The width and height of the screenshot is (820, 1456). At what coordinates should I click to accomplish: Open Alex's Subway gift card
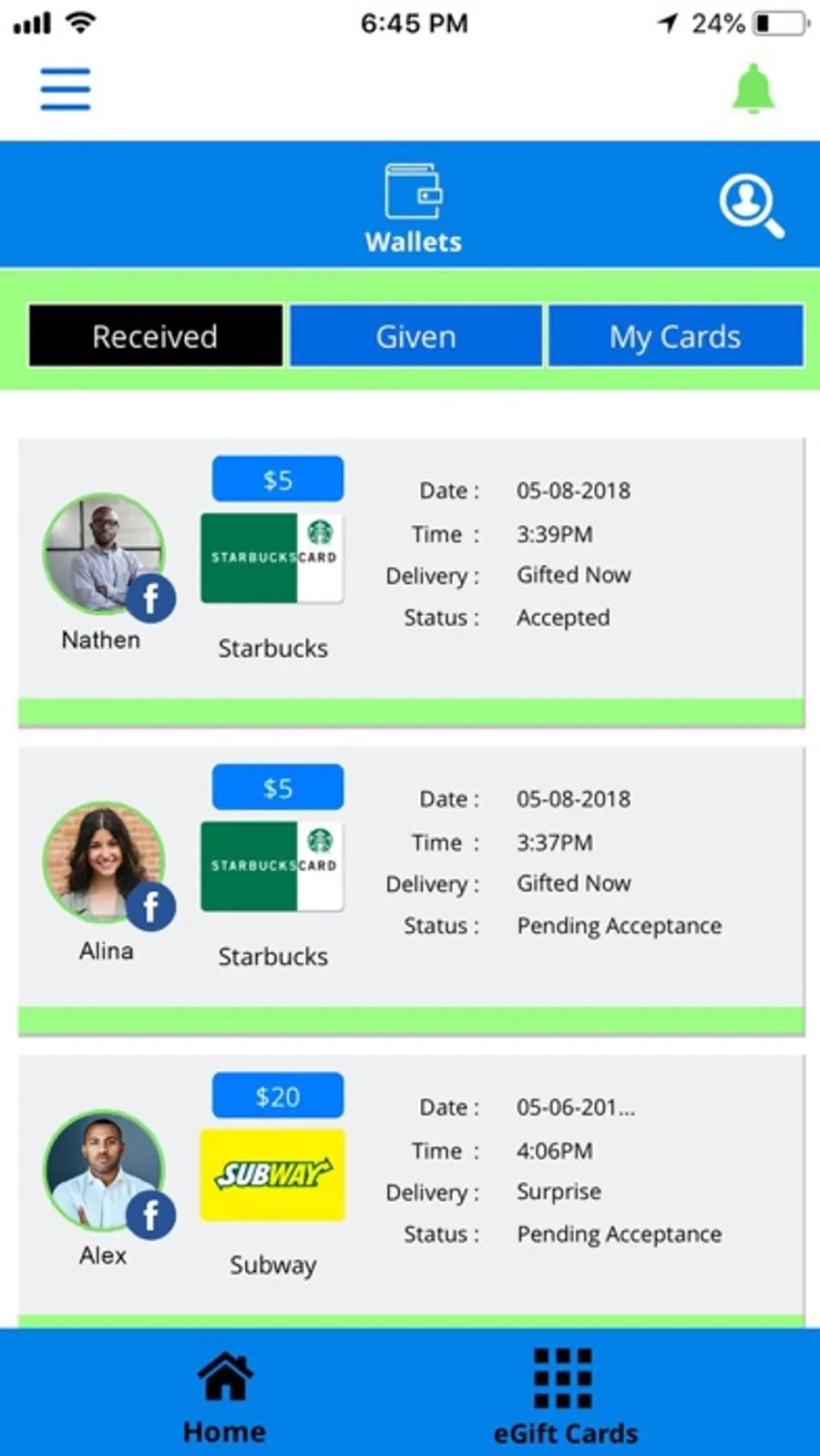point(272,1174)
